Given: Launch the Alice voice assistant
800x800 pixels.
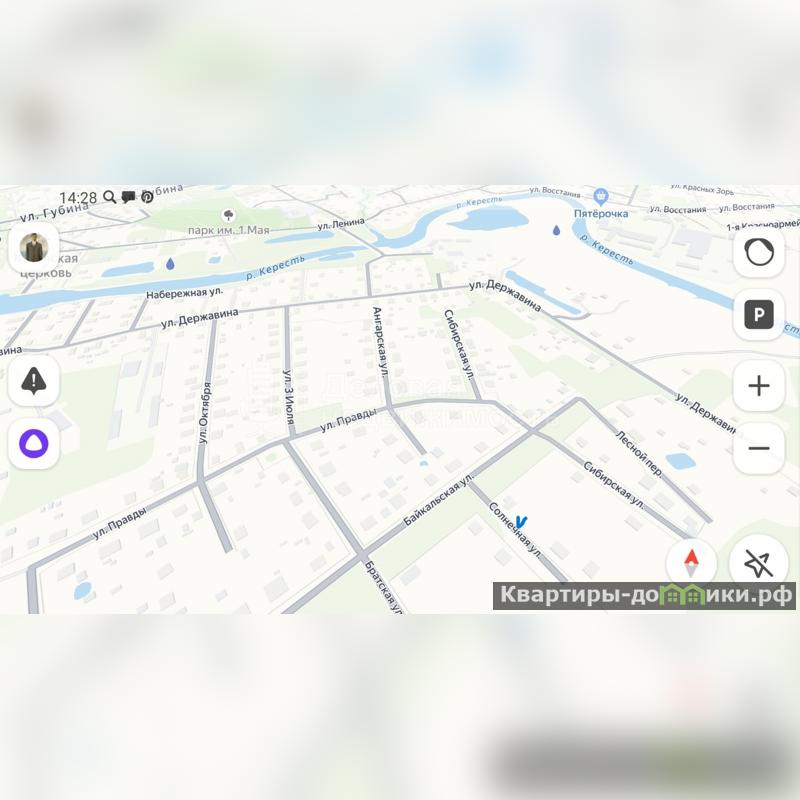Looking at the screenshot, I should click(34, 443).
